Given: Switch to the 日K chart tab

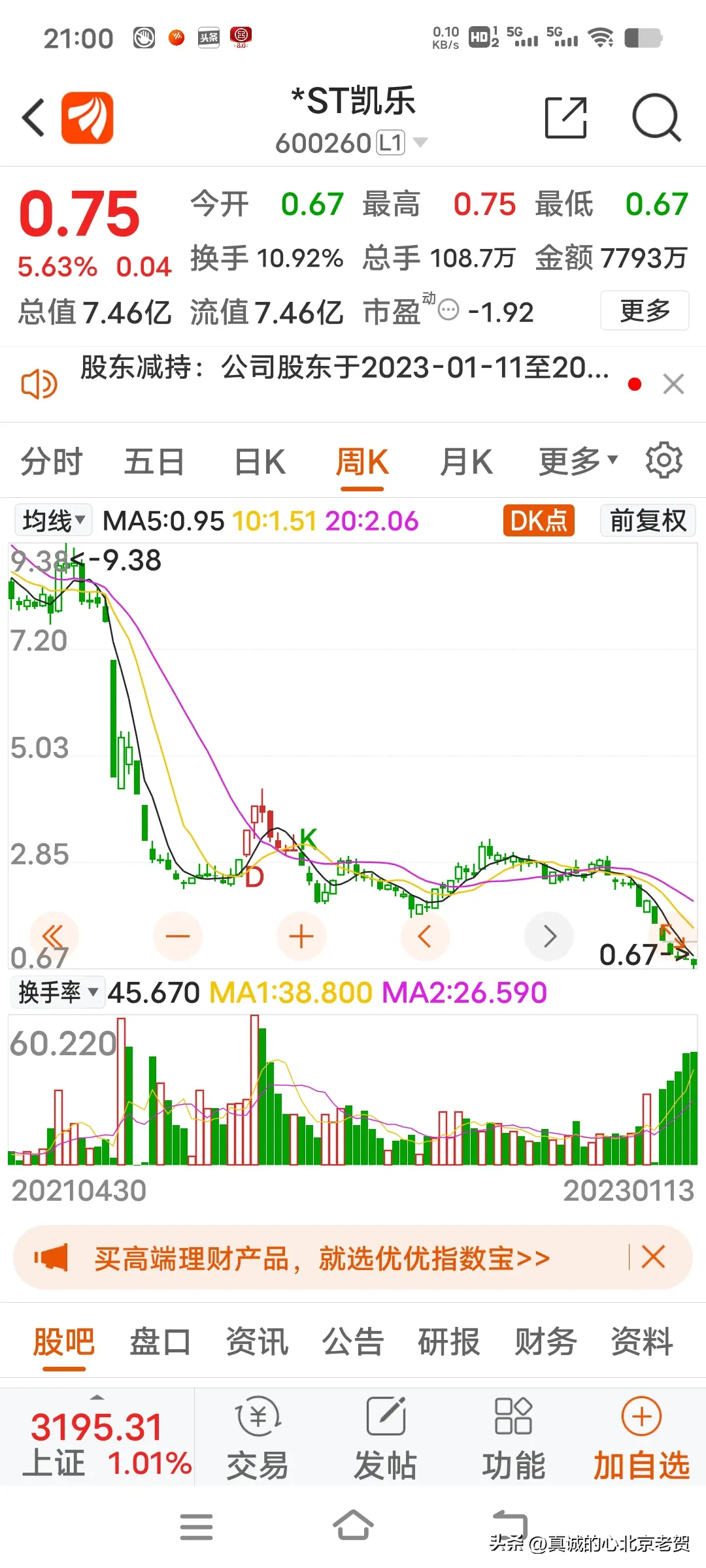Looking at the screenshot, I should [260, 462].
